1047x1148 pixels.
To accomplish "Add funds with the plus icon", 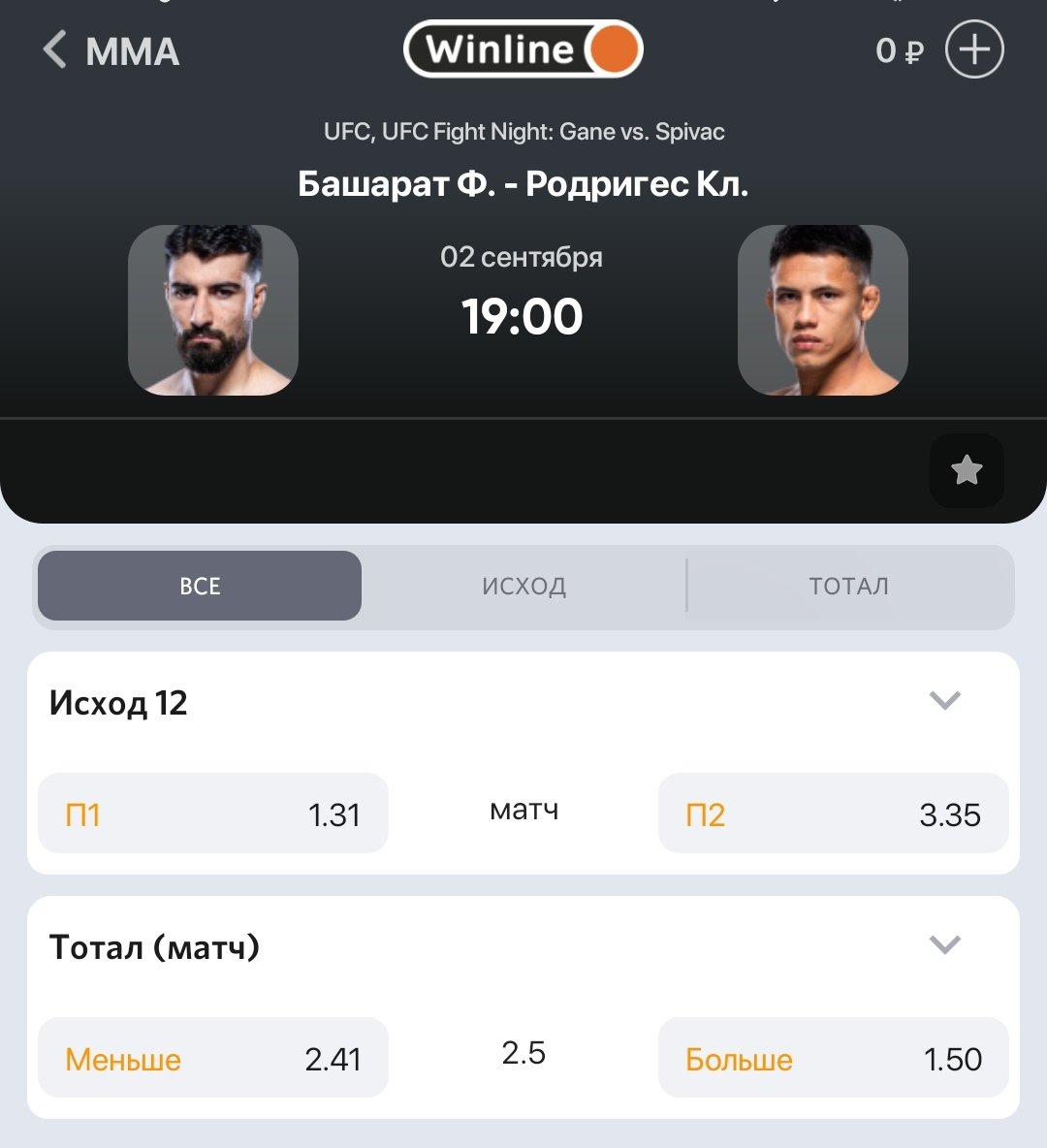I will [973, 49].
